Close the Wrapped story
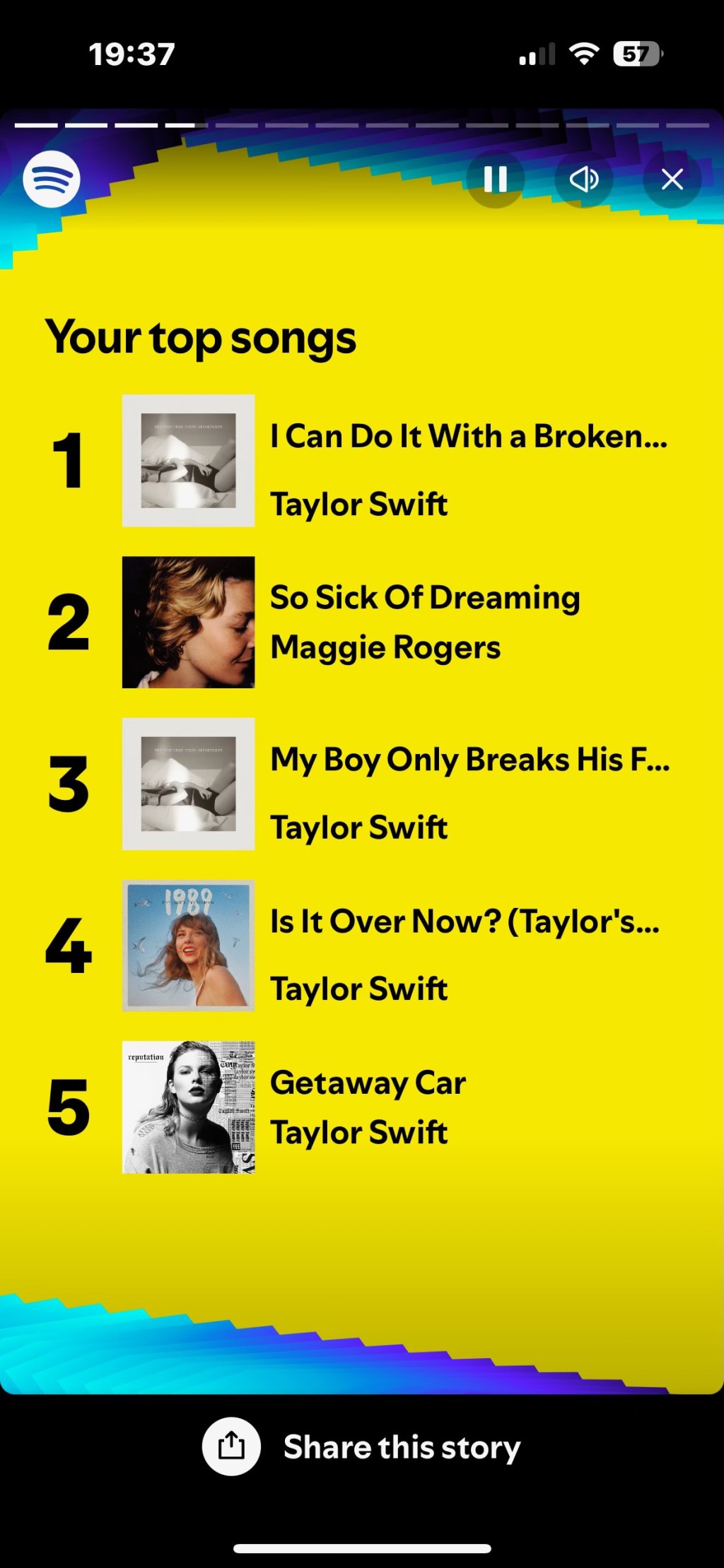Screen dimensions: 724x1568 point(672,179)
